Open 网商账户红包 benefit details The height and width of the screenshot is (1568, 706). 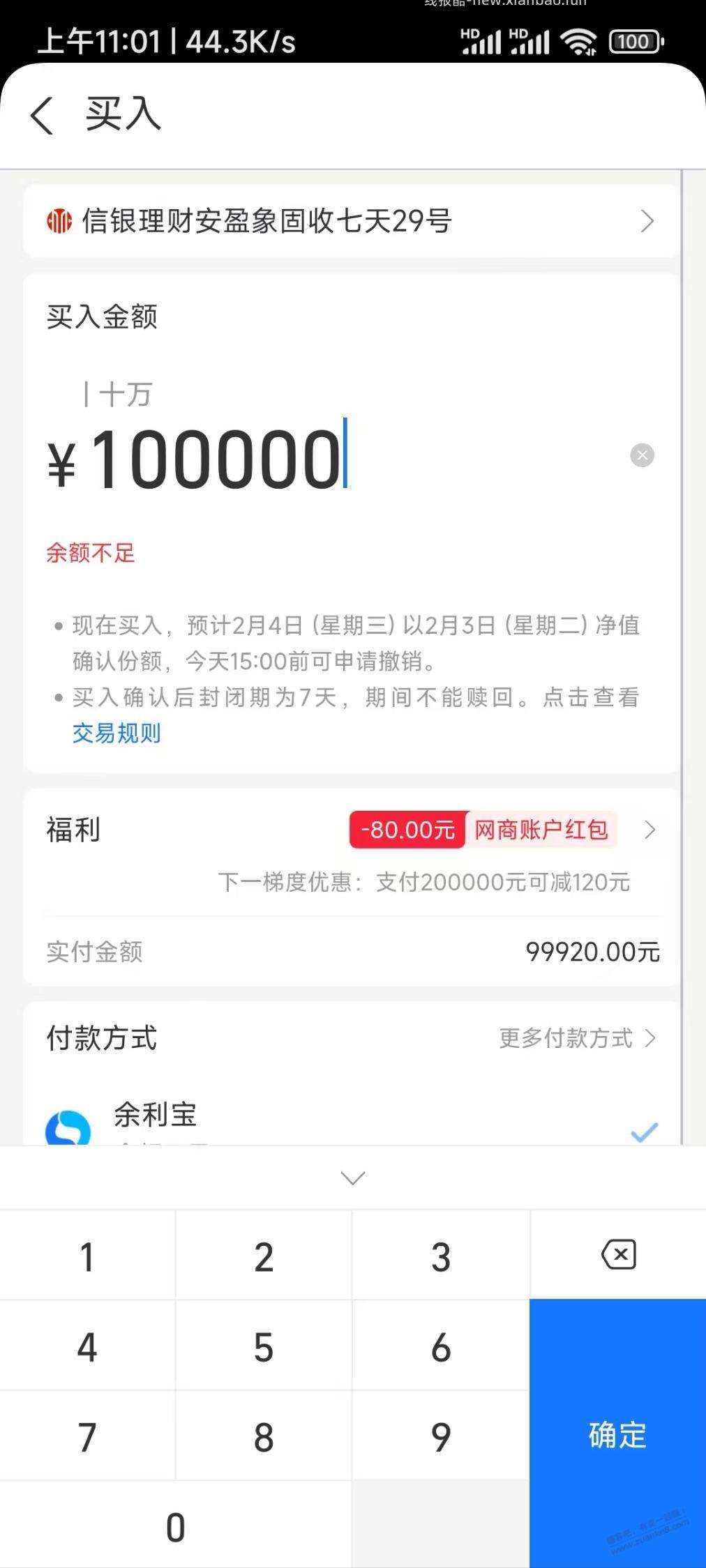[x=541, y=830]
